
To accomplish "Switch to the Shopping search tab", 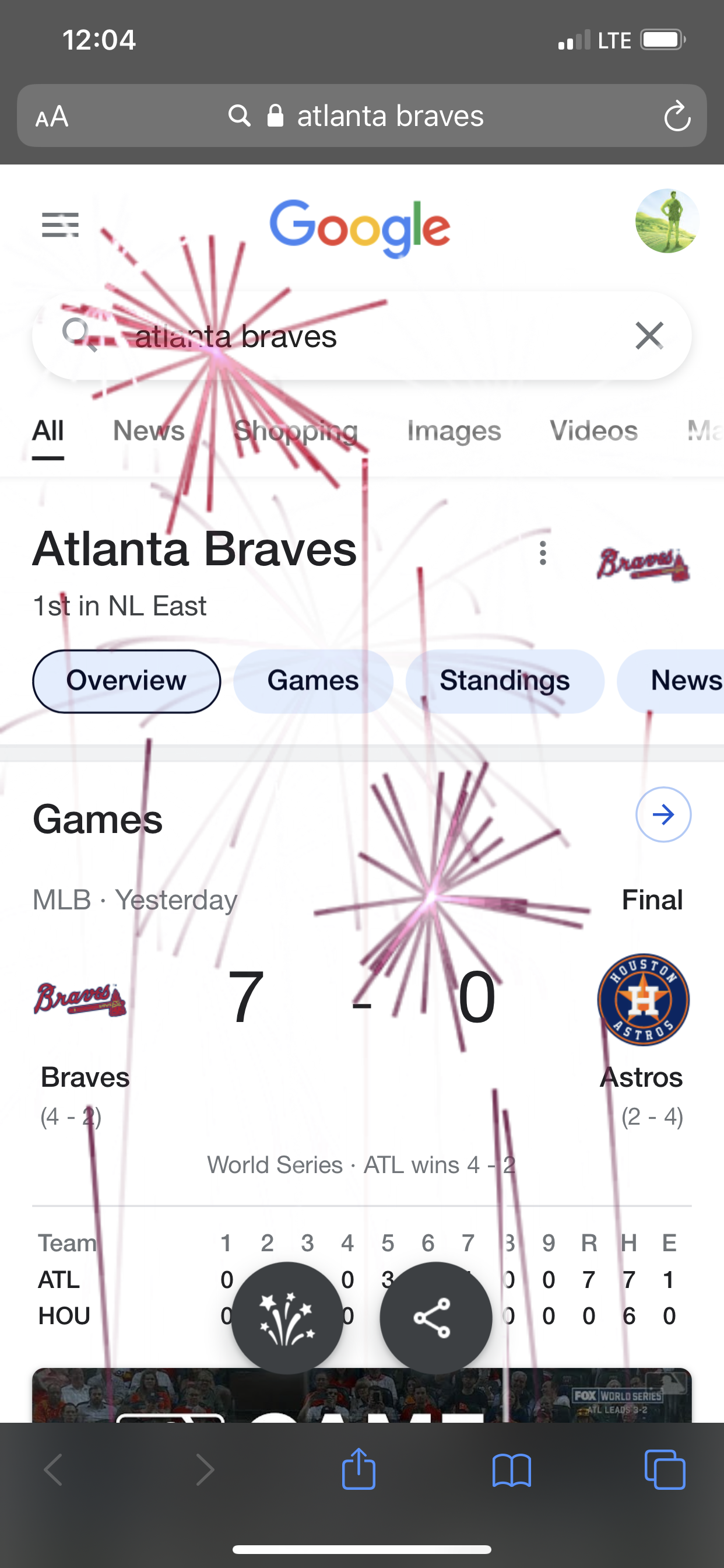I will click(296, 431).
